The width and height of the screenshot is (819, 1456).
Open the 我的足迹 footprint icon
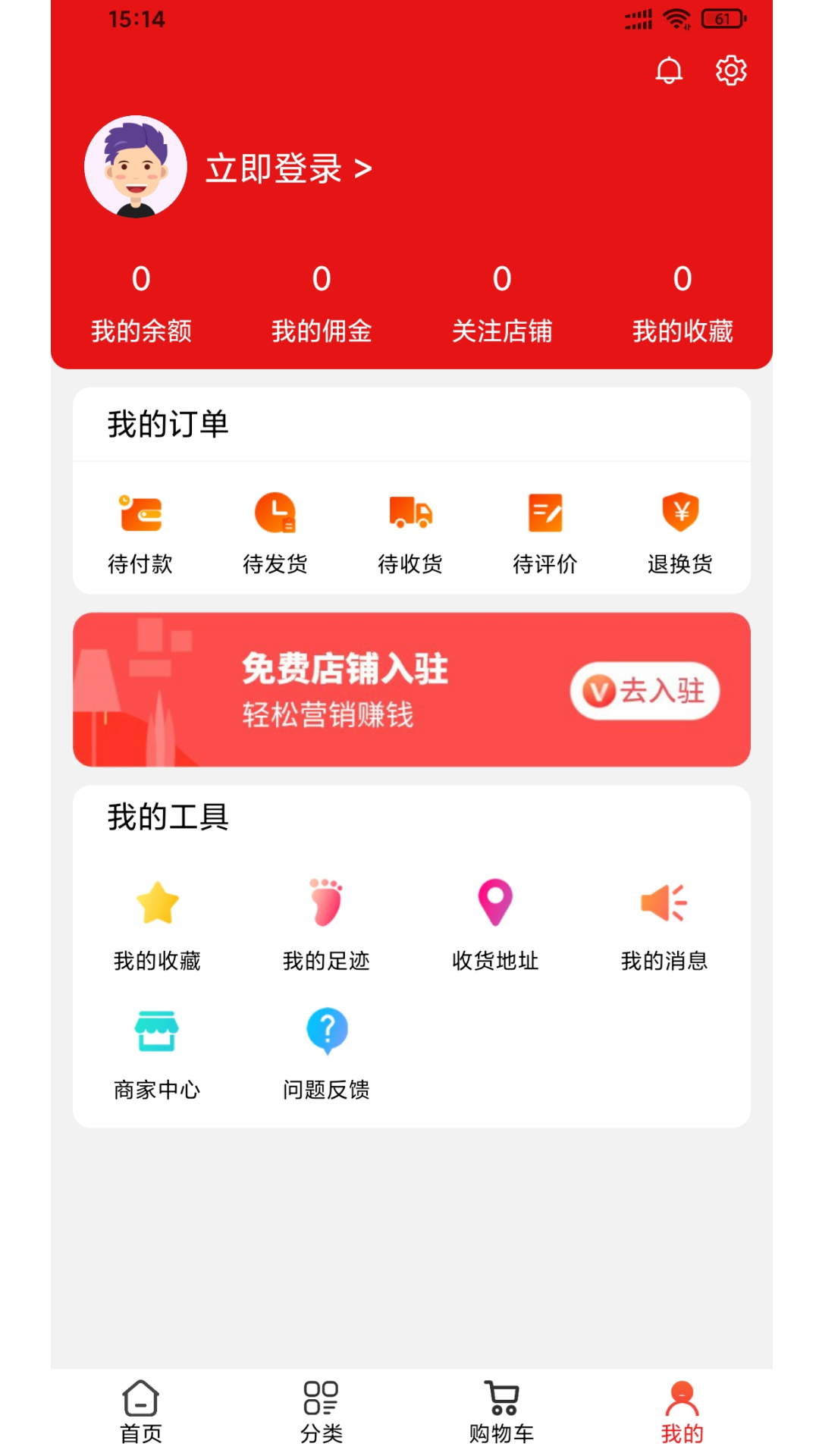(326, 902)
